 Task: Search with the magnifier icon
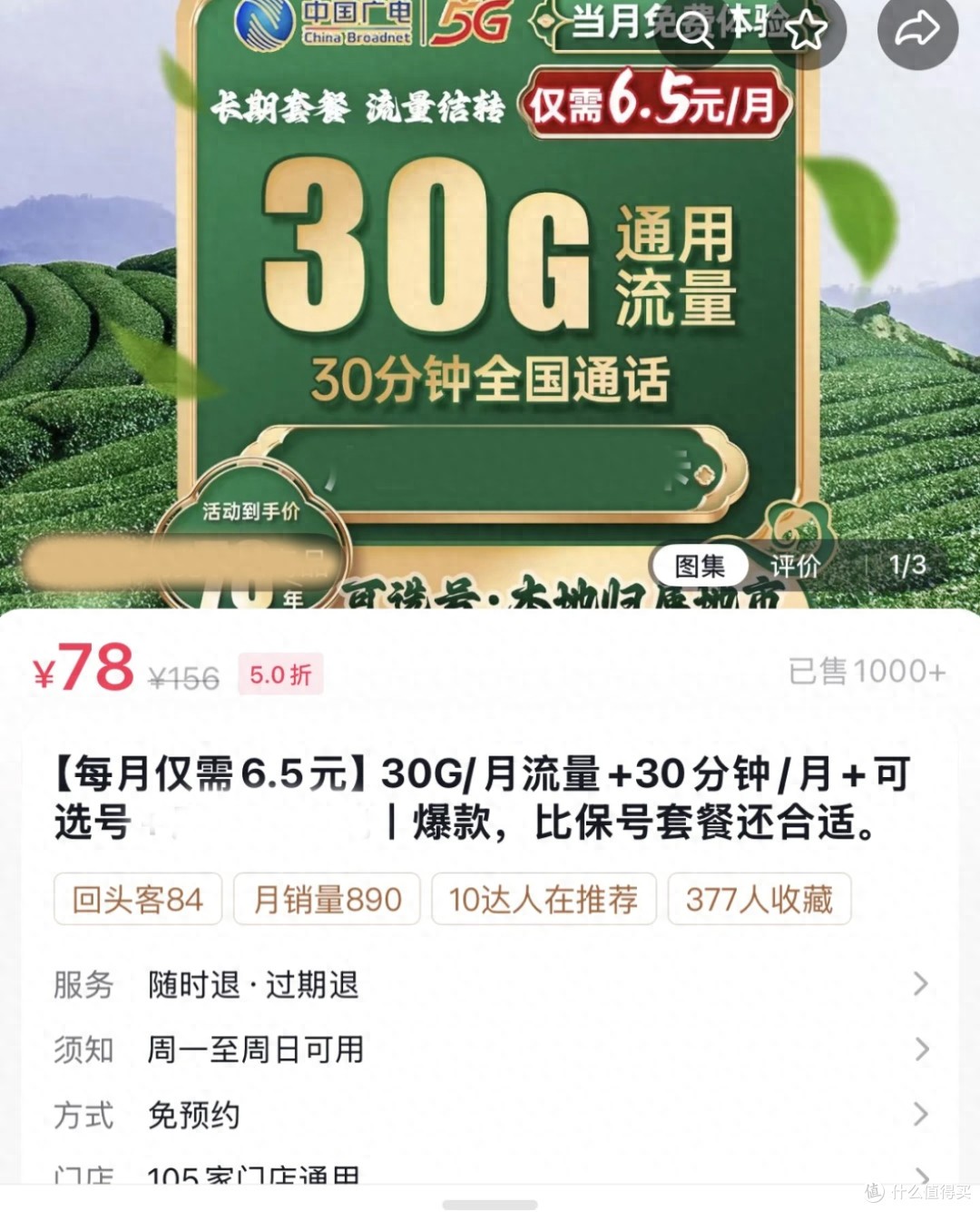click(694, 32)
